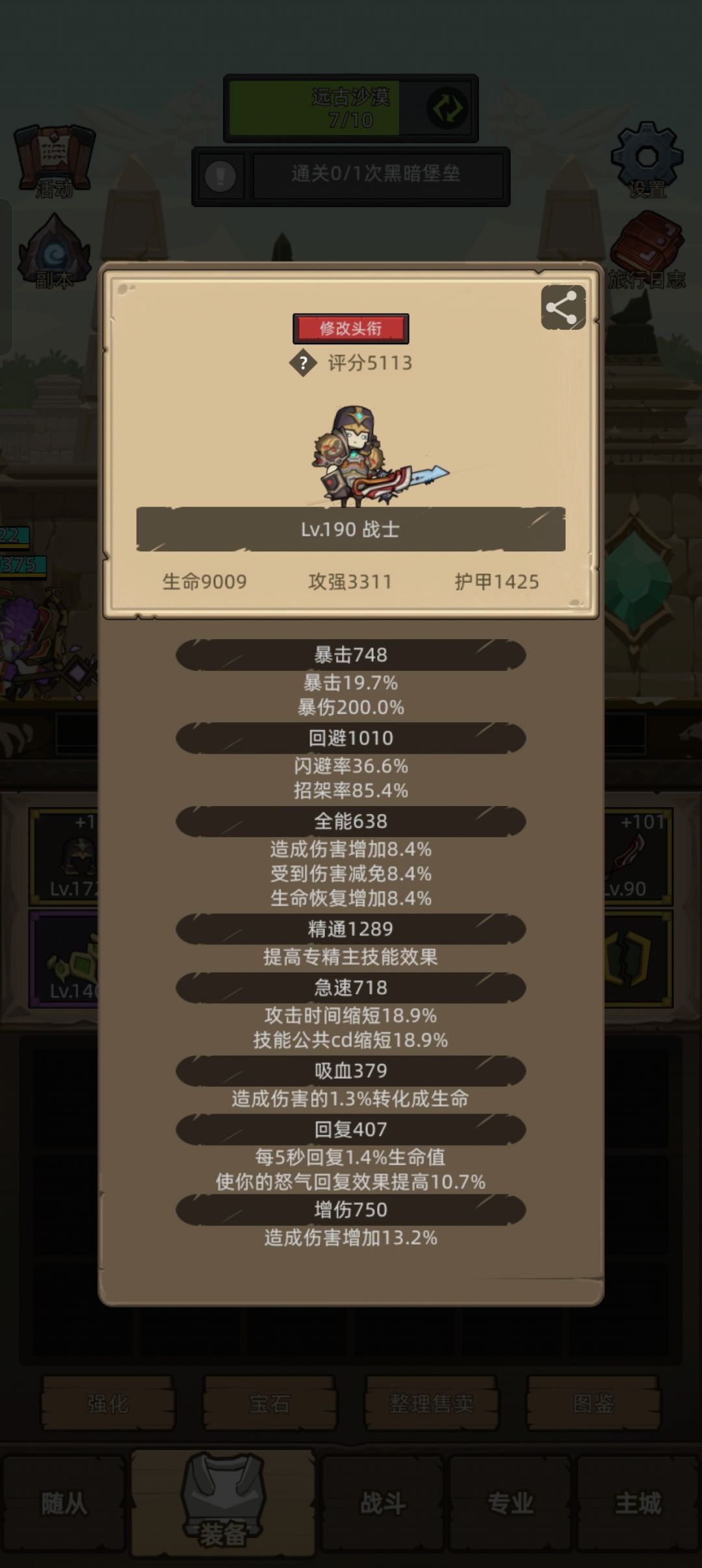Open the 专业 profession tab

click(x=510, y=1503)
